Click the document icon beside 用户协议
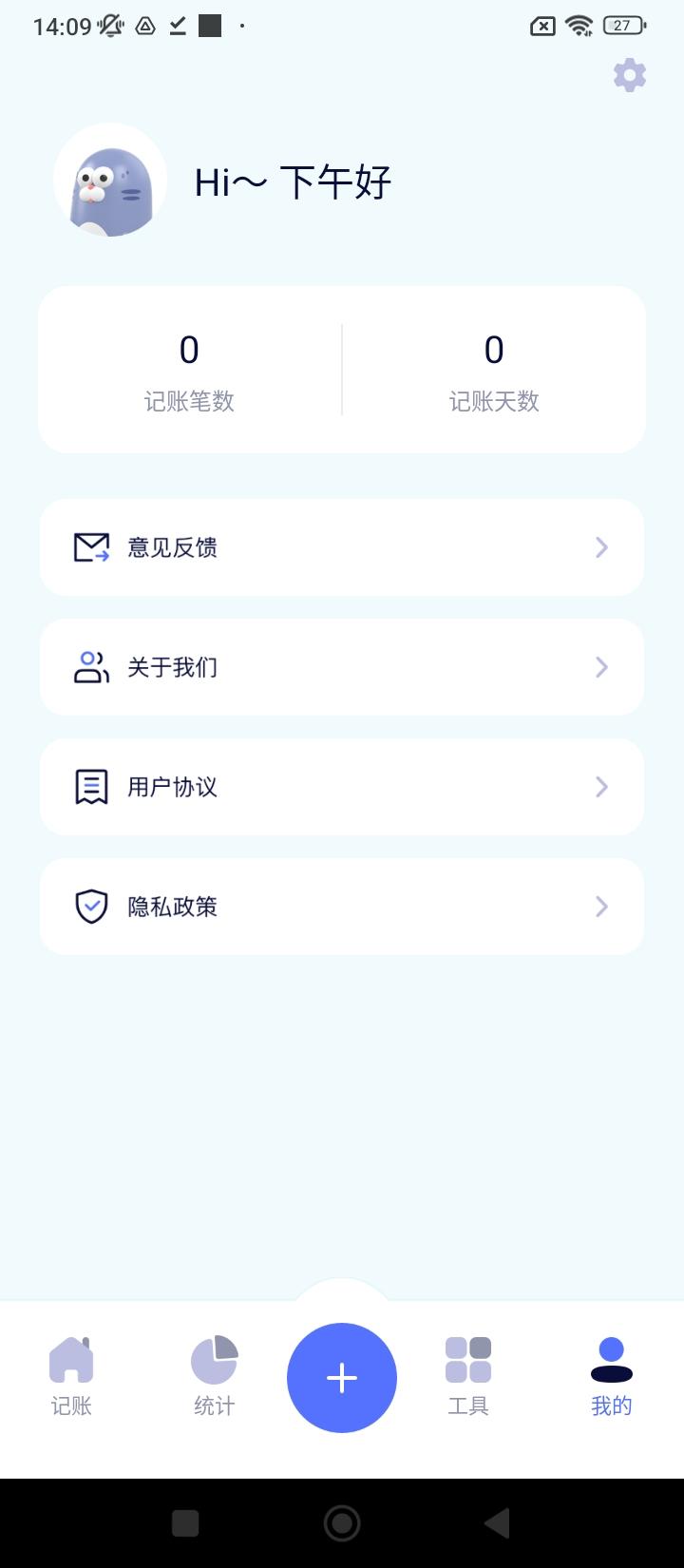Image resolution: width=684 pixels, height=1568 pixels. pyautogui.click(x=90, y=786)
